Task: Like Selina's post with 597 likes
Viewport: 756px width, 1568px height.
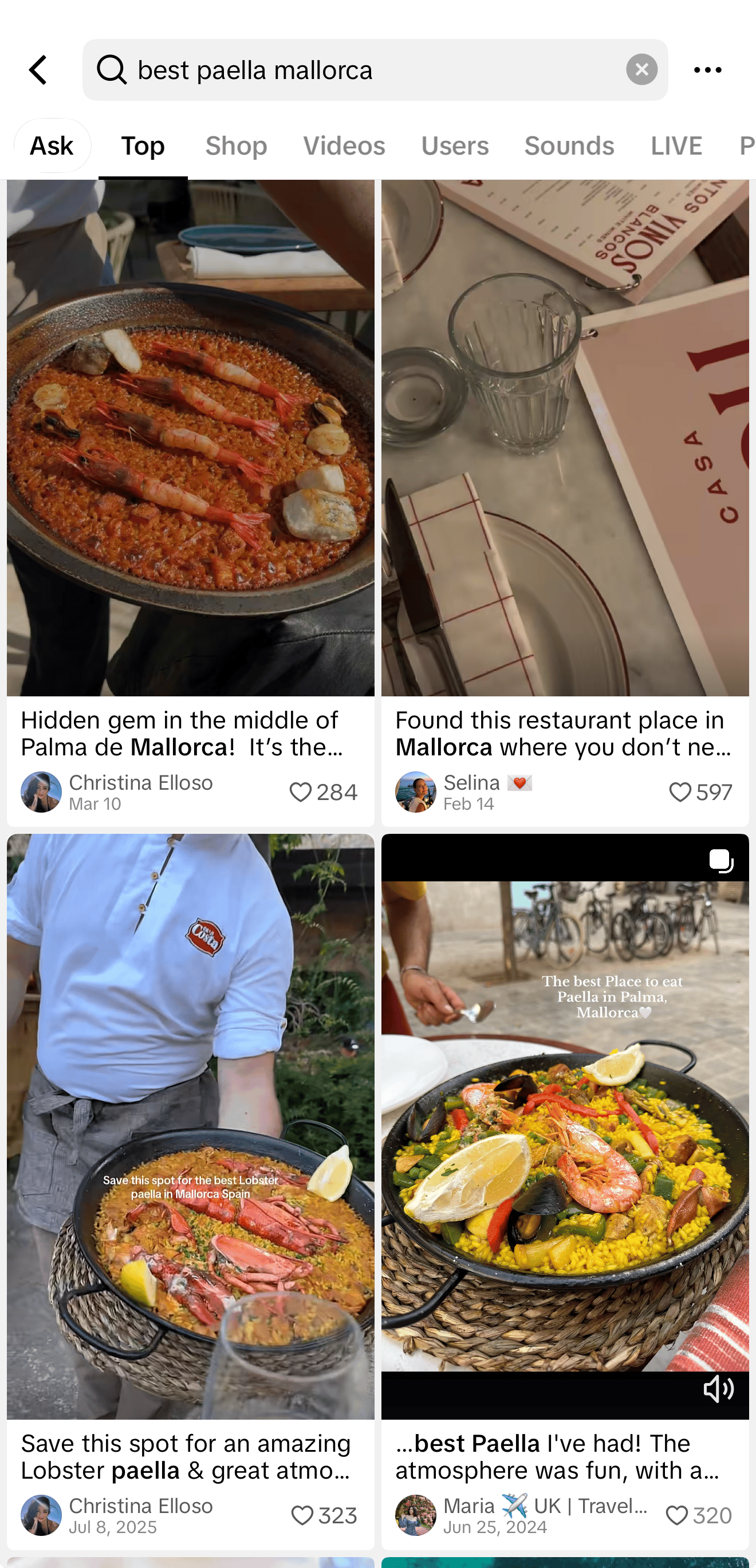Action: (x=679, y=792)
